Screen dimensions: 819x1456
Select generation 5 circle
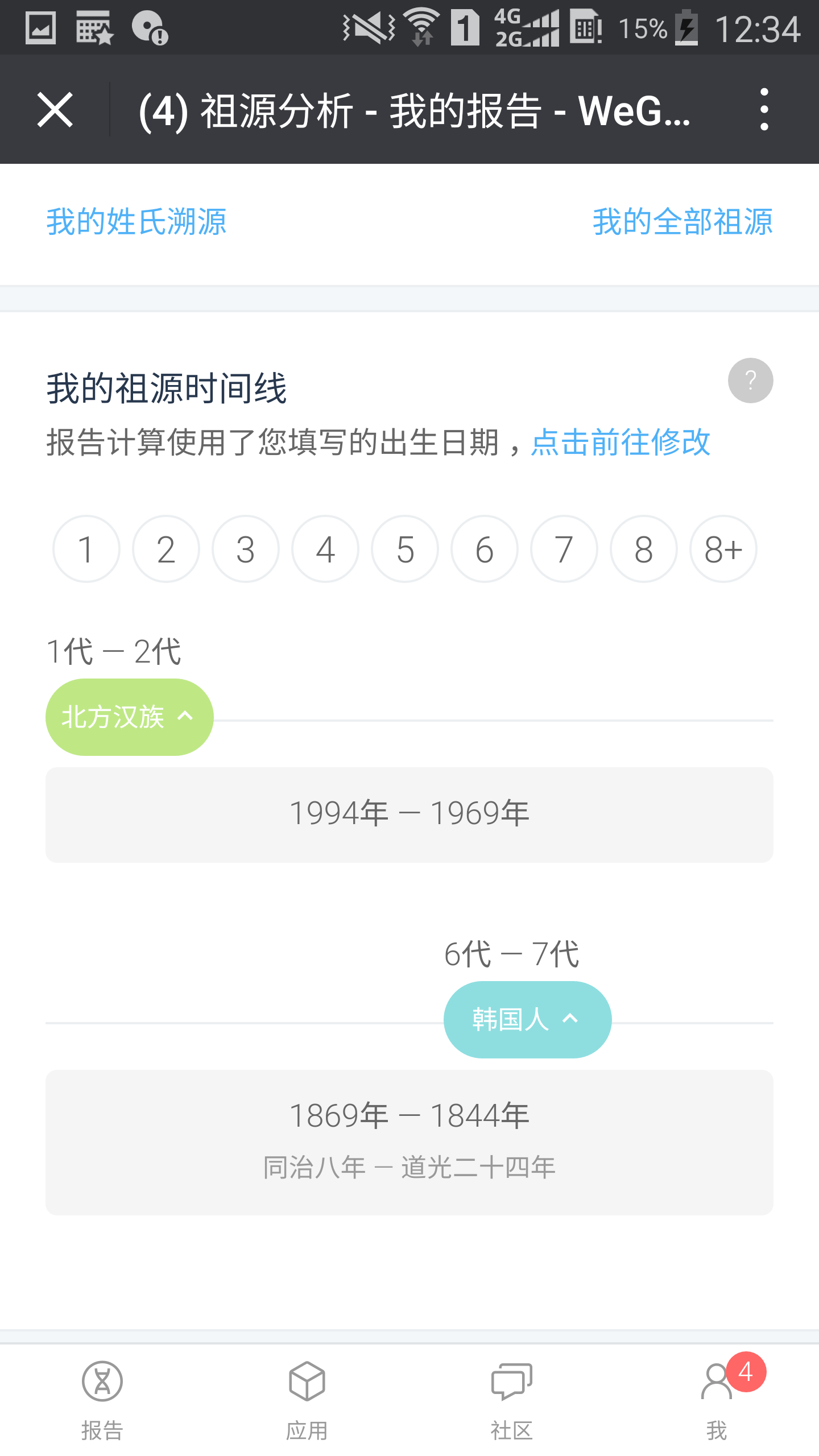pos(405,549)
